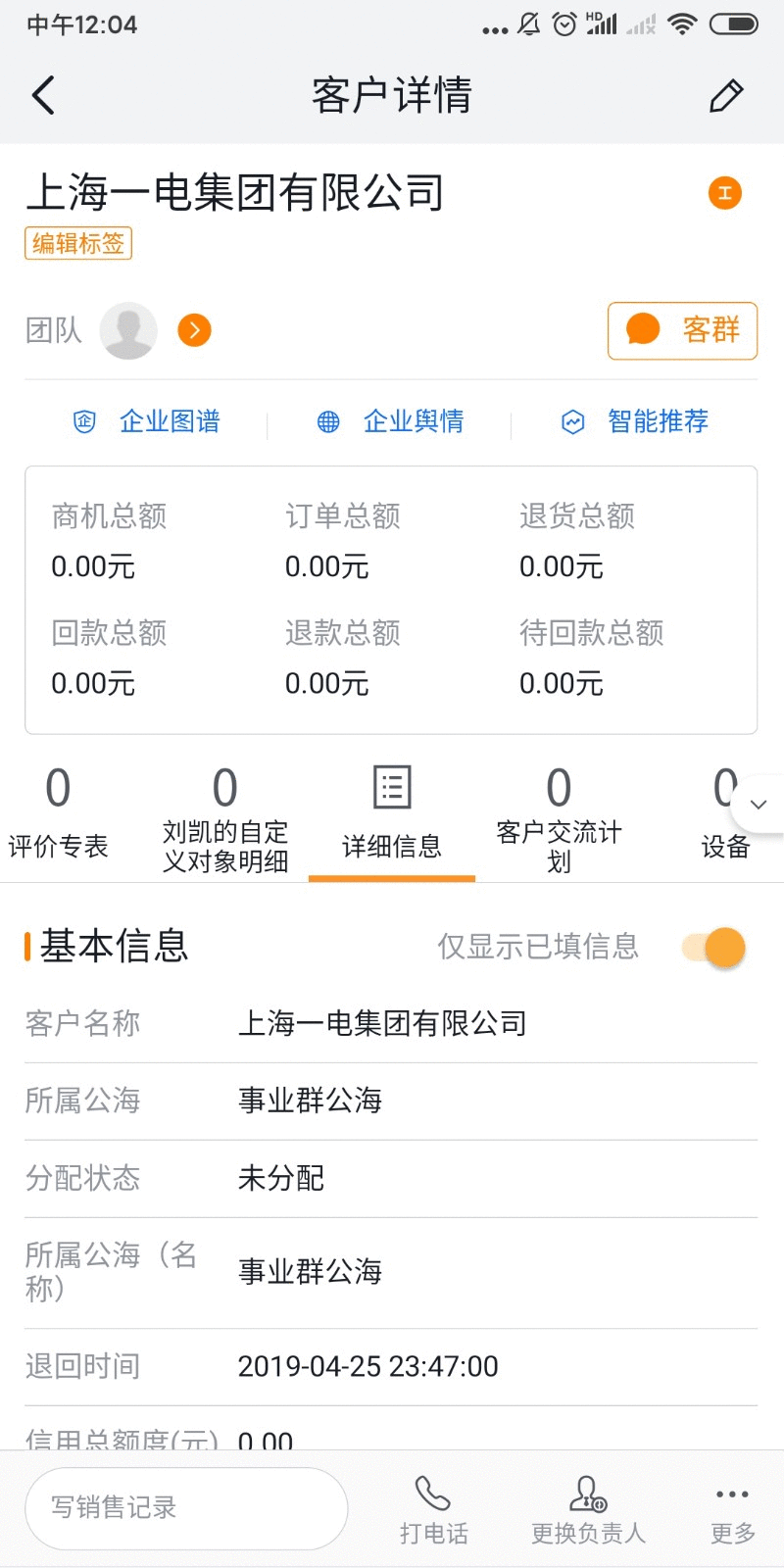The image size is (784, 1568).
Task: Select the 详细信息 tab
Action: click(x=392, y=816)
